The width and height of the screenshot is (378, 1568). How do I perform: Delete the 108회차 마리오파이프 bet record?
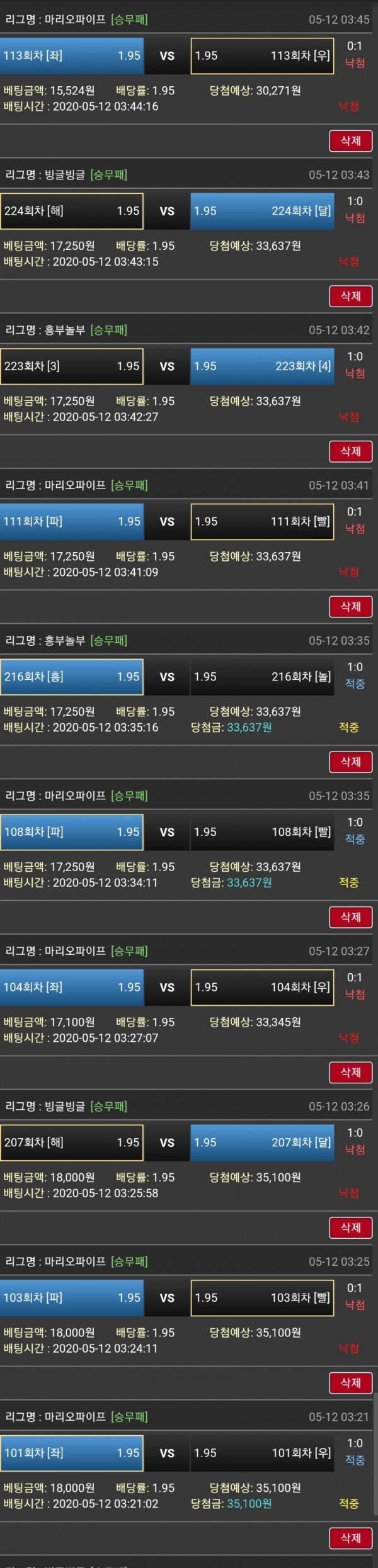click(350, 917)
